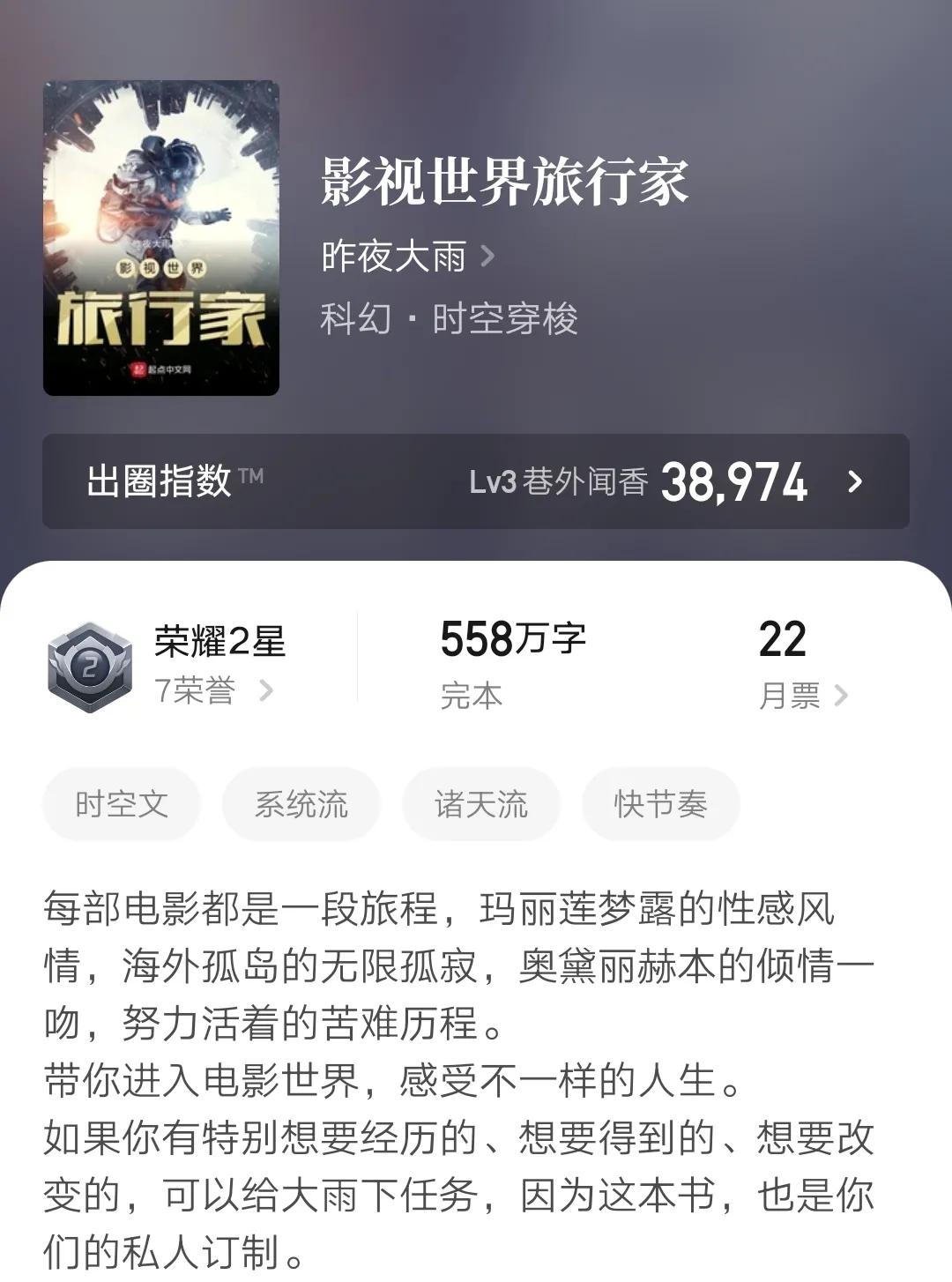Screen dimensions: 952x1282
Task: Toggle the 系统流 tag
Action: pyautogui.click(x=300, y=802)
